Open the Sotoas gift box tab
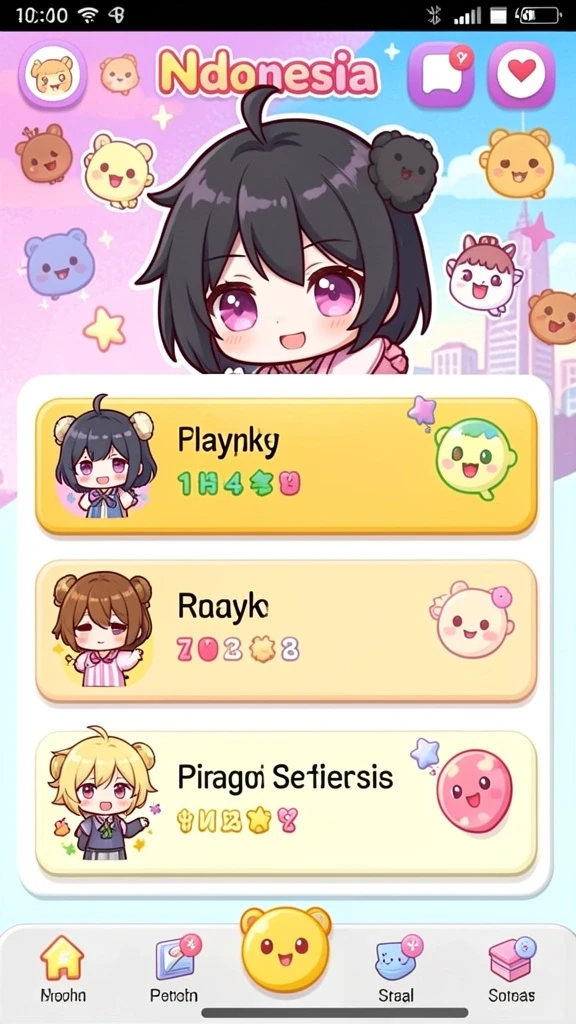Viewport: 576px width, 1024px height. 512,969
